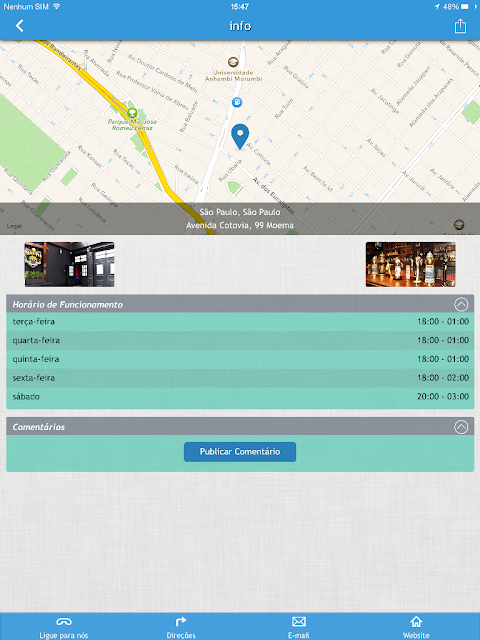This screenshot has height=640, width=480.
Task: Go back using the top-left arrow
Action: pos(19,26)
